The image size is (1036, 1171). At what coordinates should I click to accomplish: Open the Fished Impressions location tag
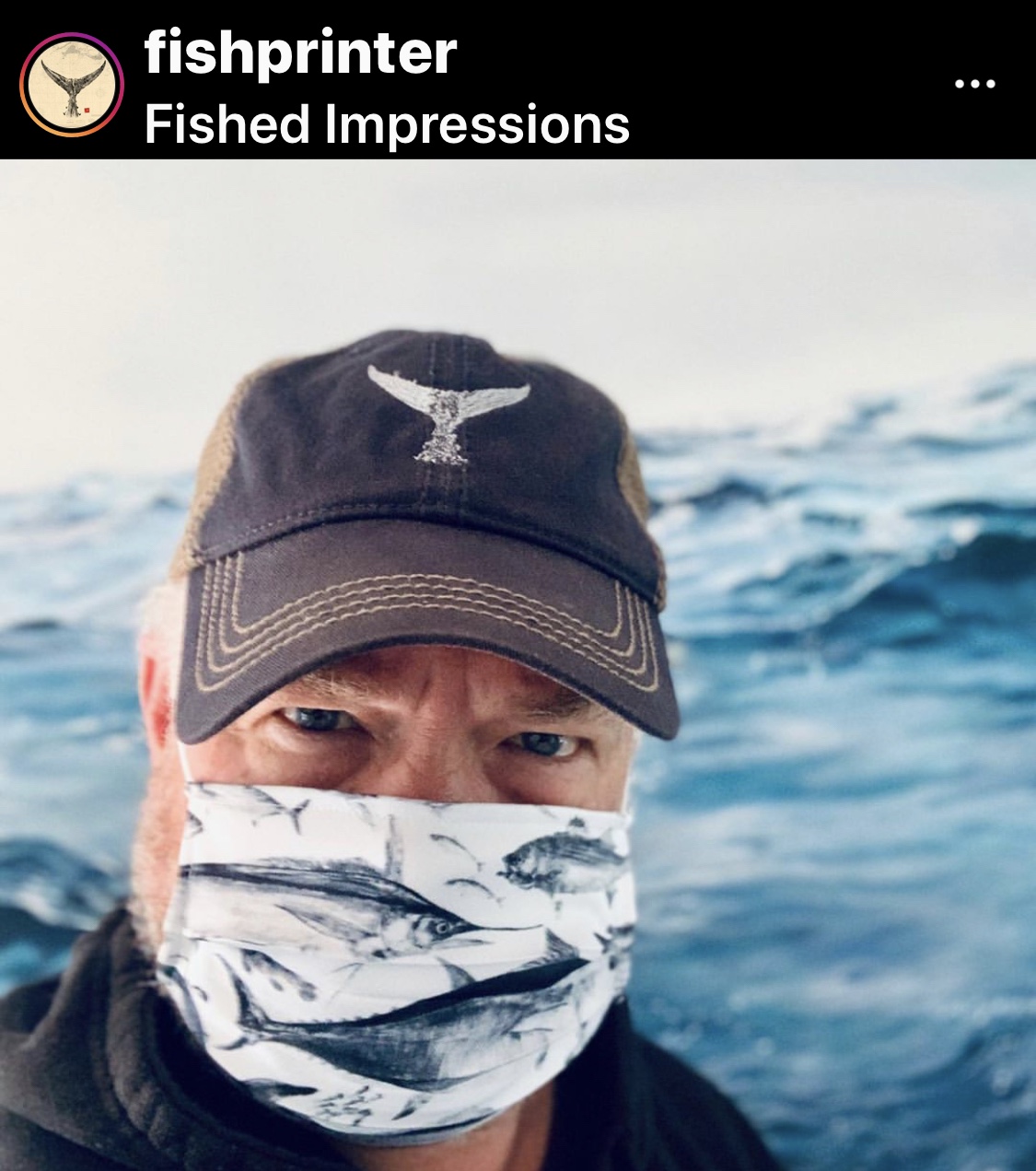tap(387, 123)
